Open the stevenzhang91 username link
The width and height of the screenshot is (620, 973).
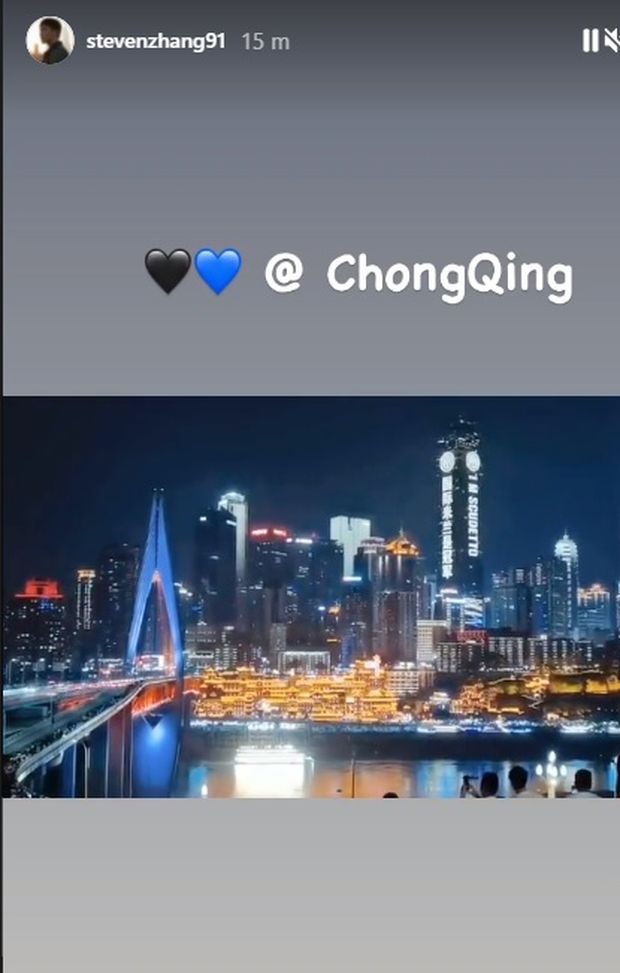[155, 42]
